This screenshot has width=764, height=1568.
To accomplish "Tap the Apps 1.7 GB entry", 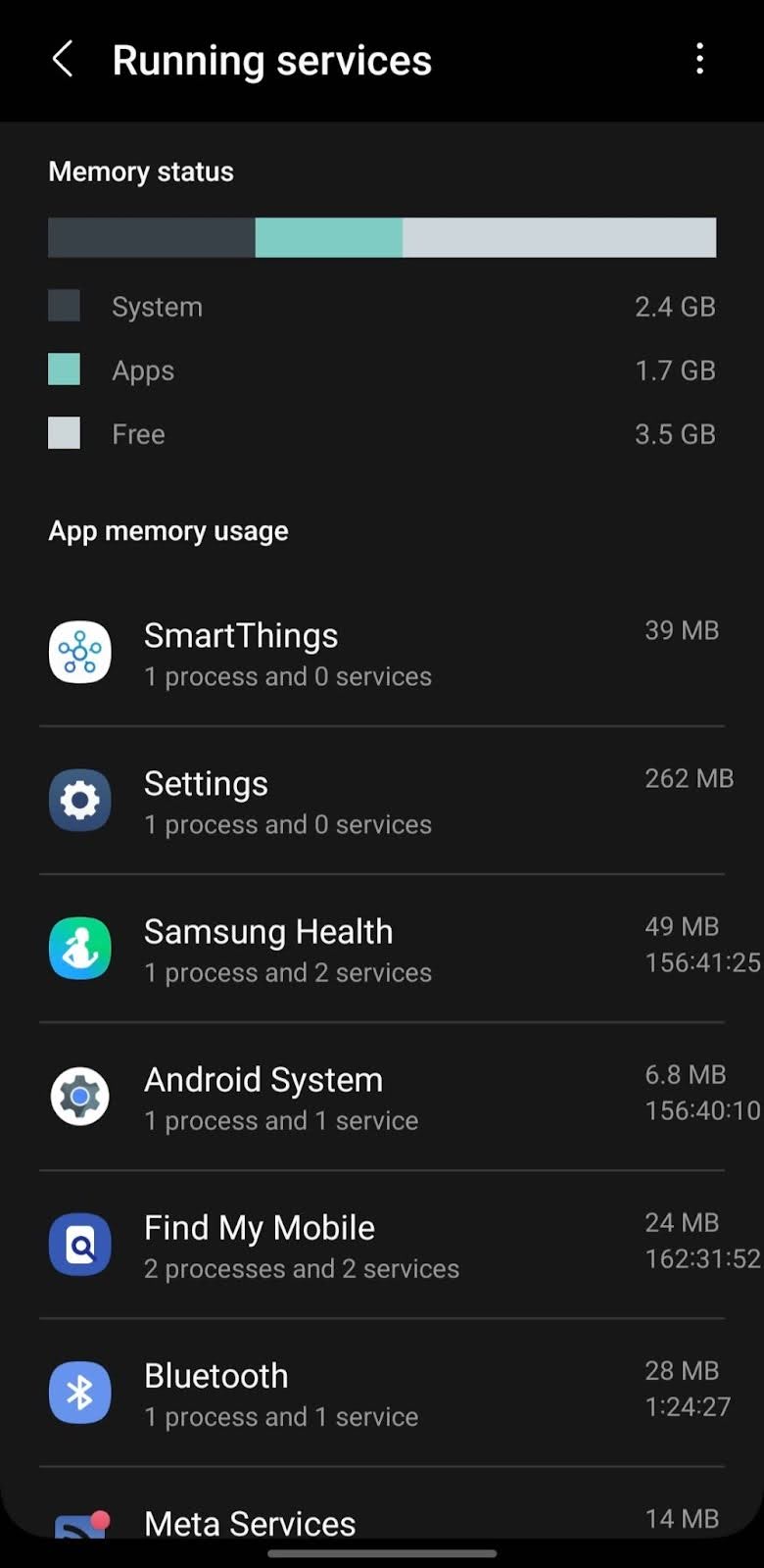I will point(382,369).
